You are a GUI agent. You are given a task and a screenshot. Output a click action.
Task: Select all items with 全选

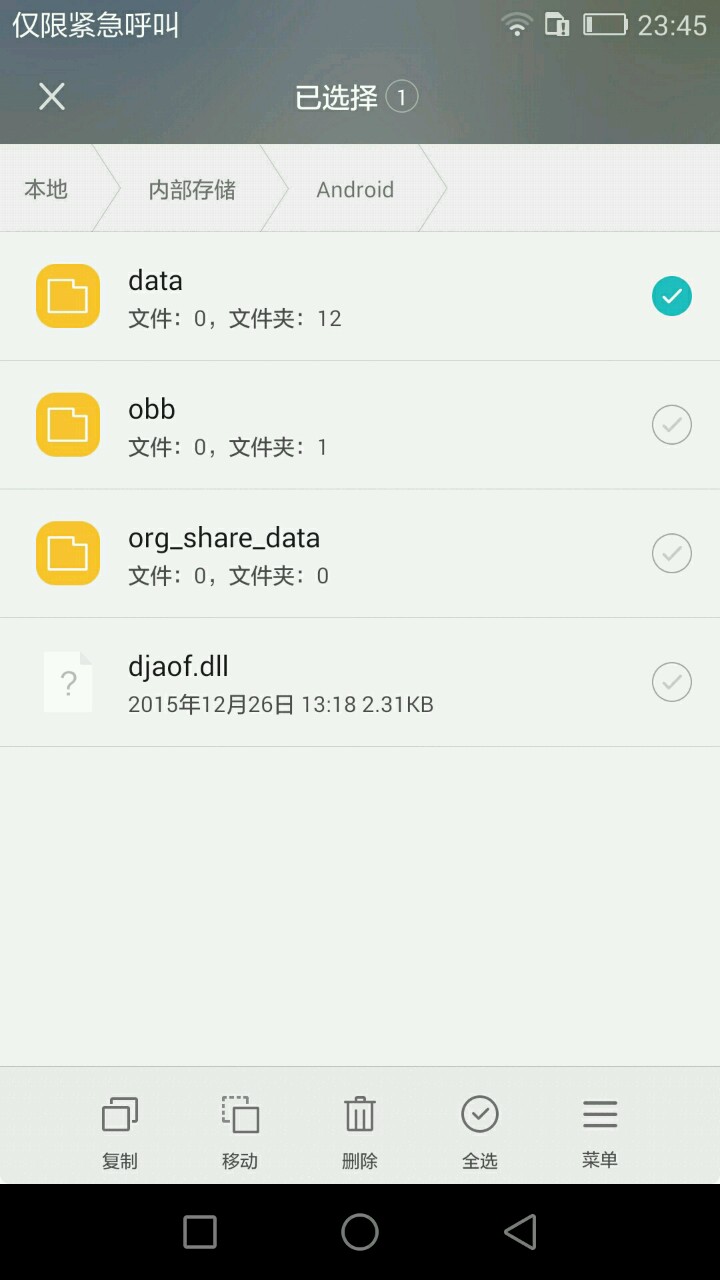tap(480, 1132)
